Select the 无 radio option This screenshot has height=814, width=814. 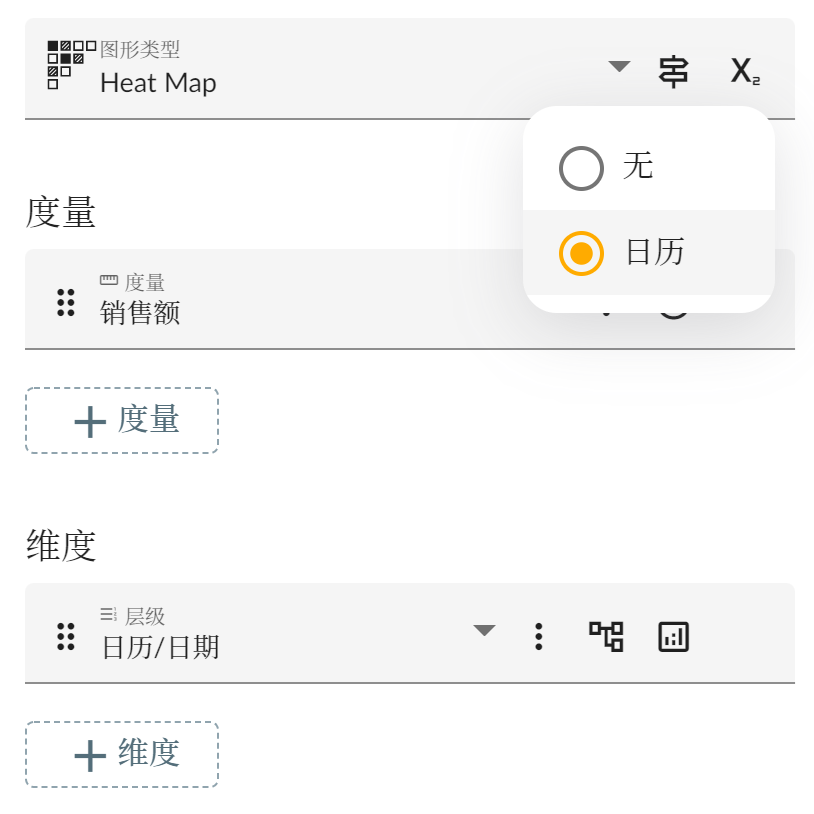point(582,168)
